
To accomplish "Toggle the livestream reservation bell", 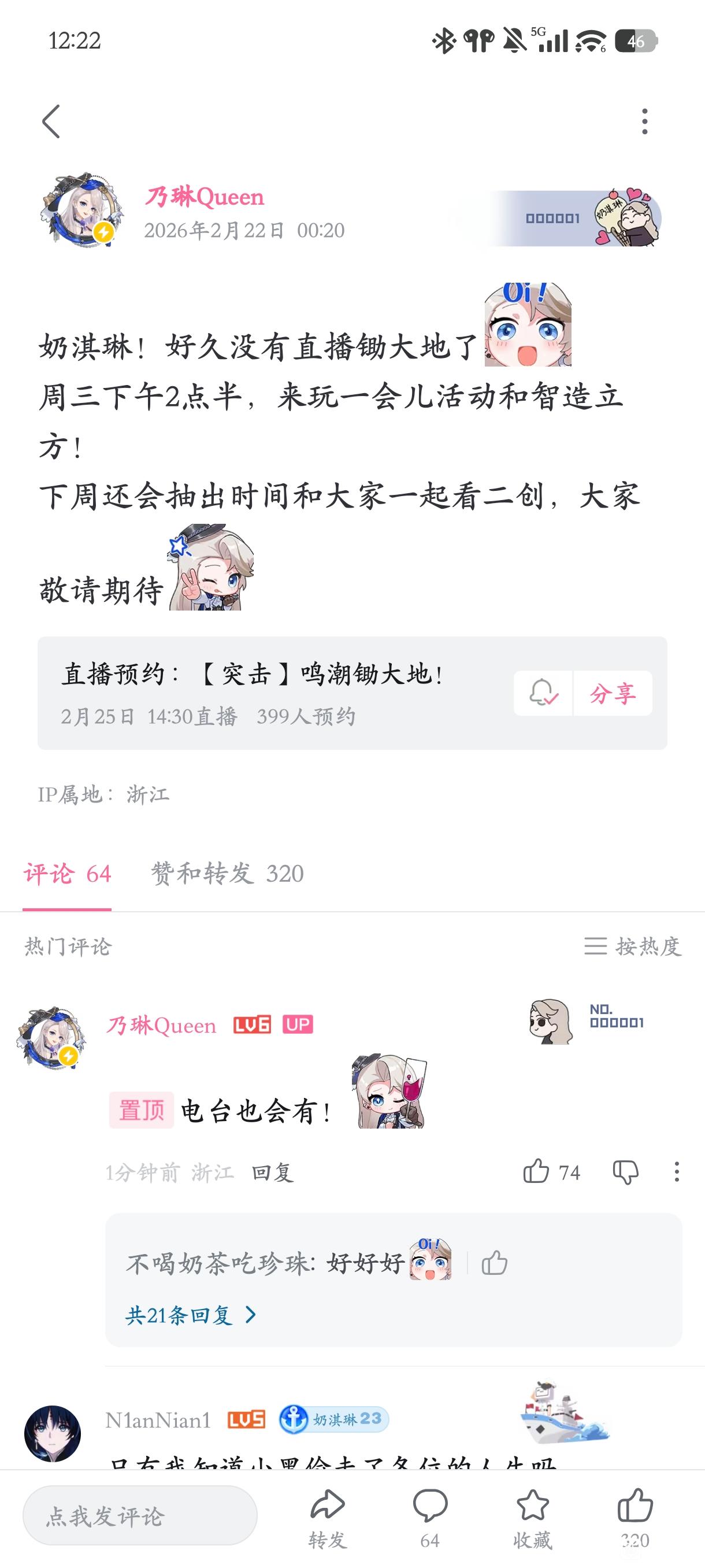I will [x=543, y=693].
